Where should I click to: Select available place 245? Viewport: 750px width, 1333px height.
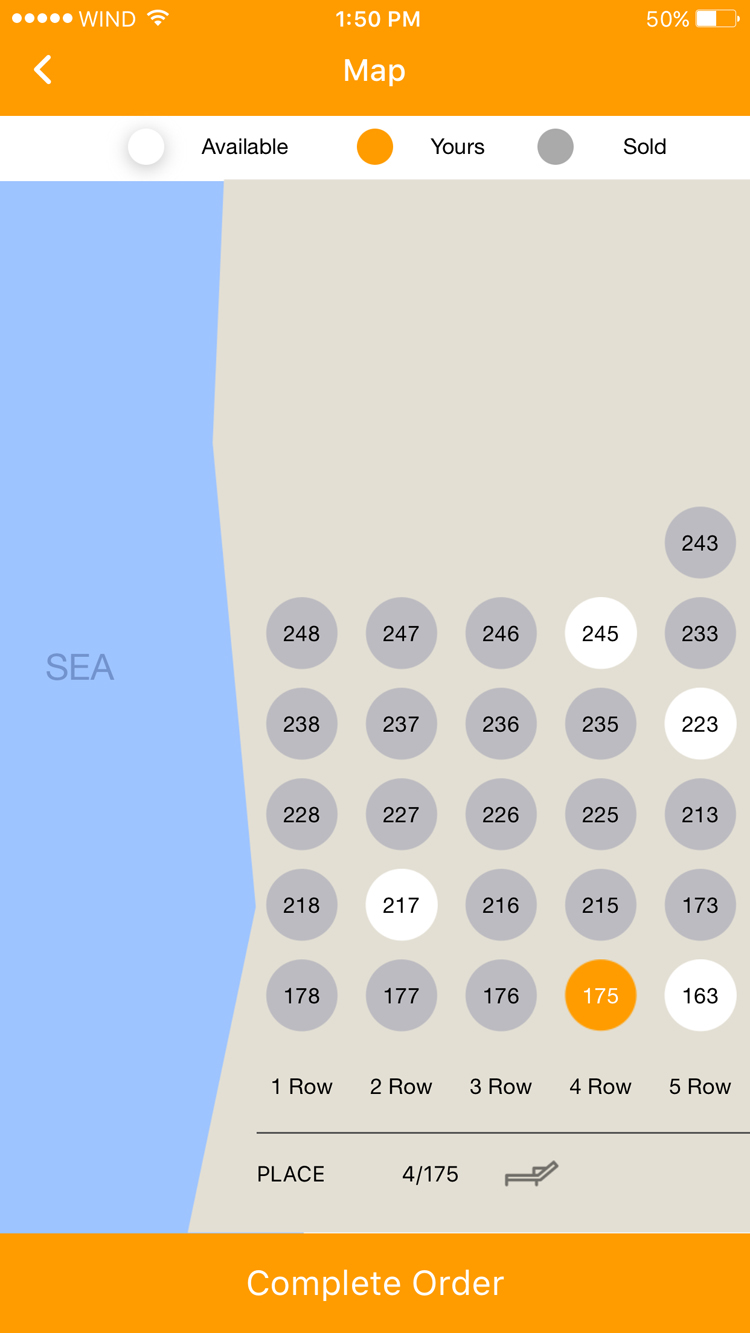coord(600,633)
